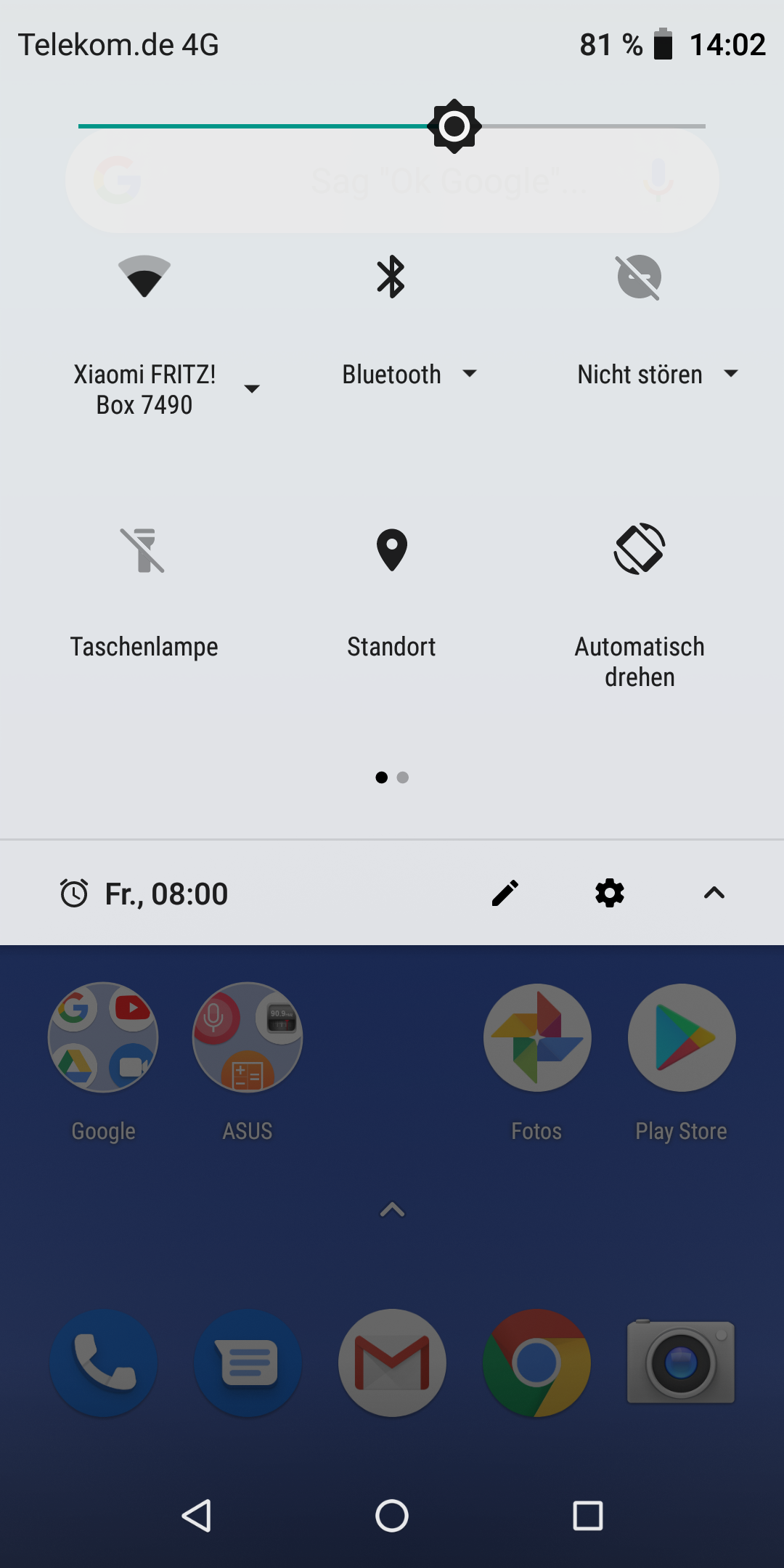Viewport: 784px width, 1568px height.
Task: Tap the system back button
Action: coord(196,1516)
